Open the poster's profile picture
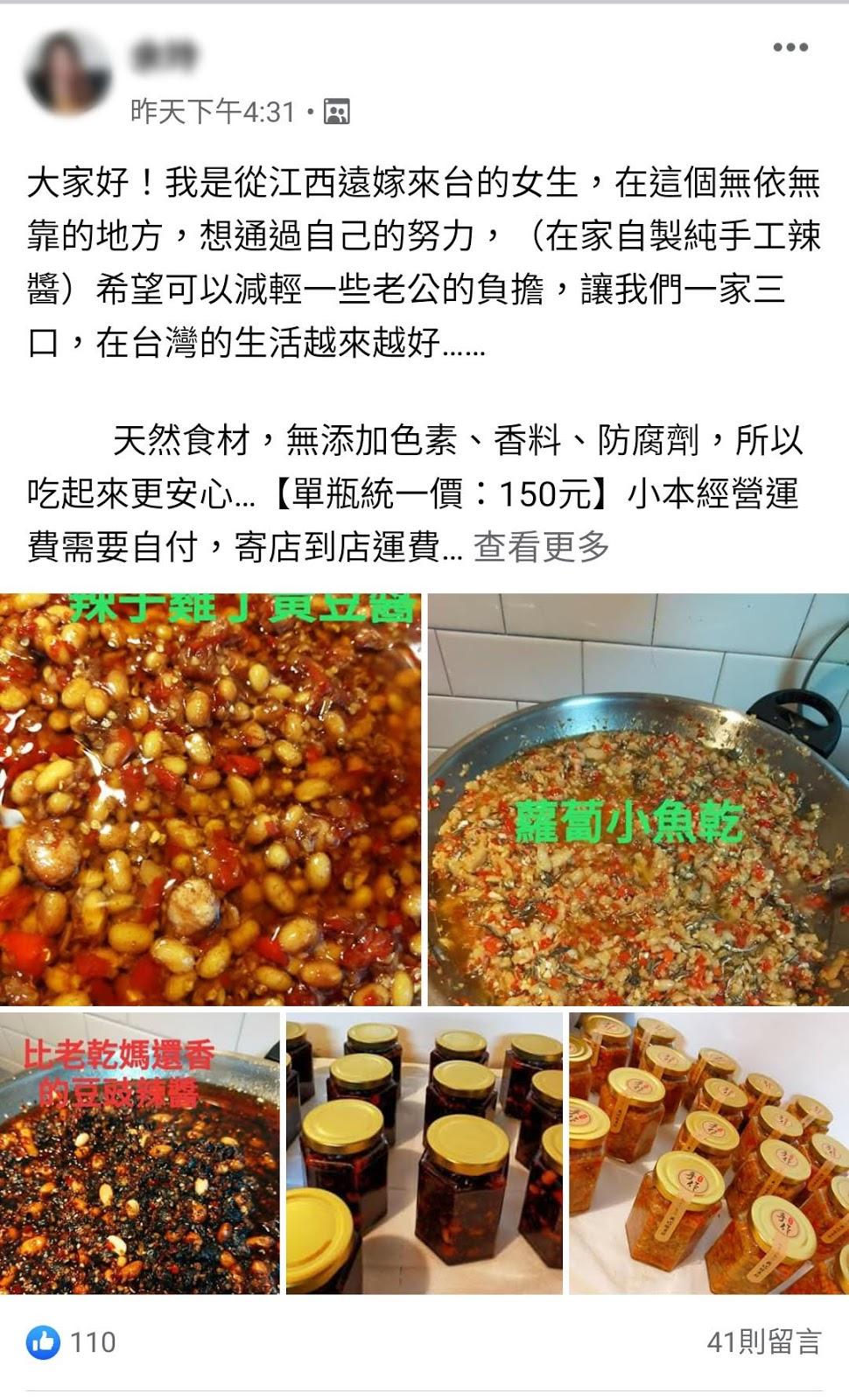 [68, 73]
